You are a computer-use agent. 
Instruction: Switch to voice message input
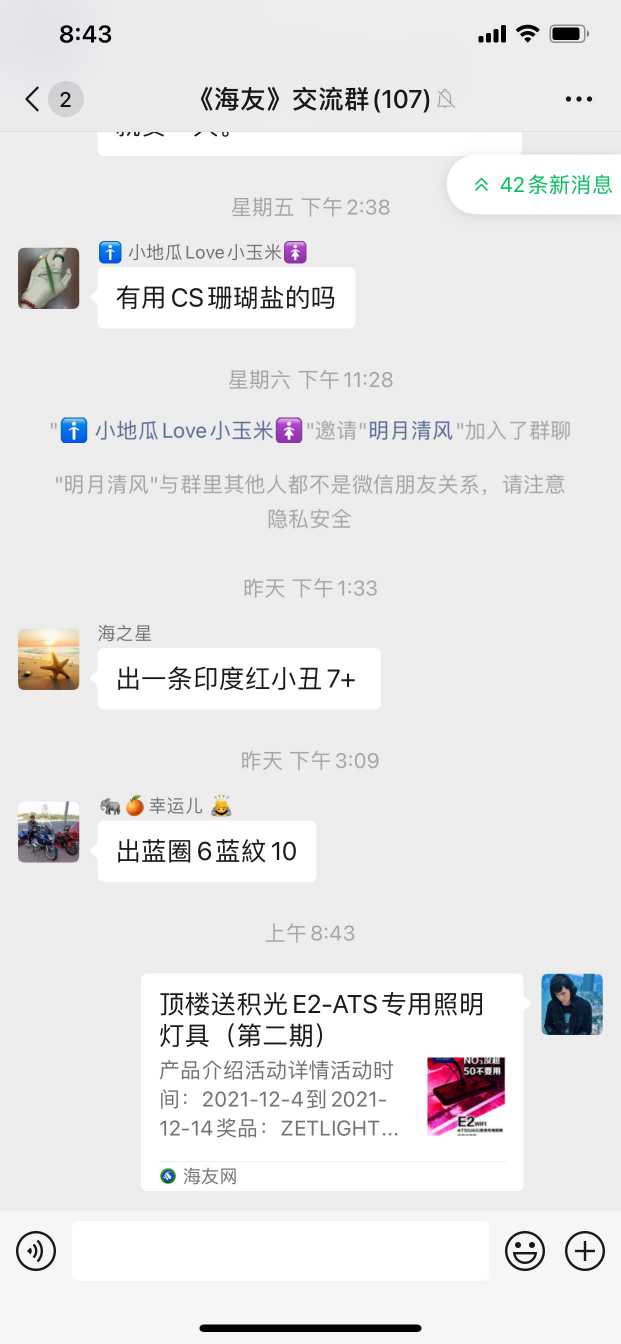pyautogui.click(x=36, y=1250)
